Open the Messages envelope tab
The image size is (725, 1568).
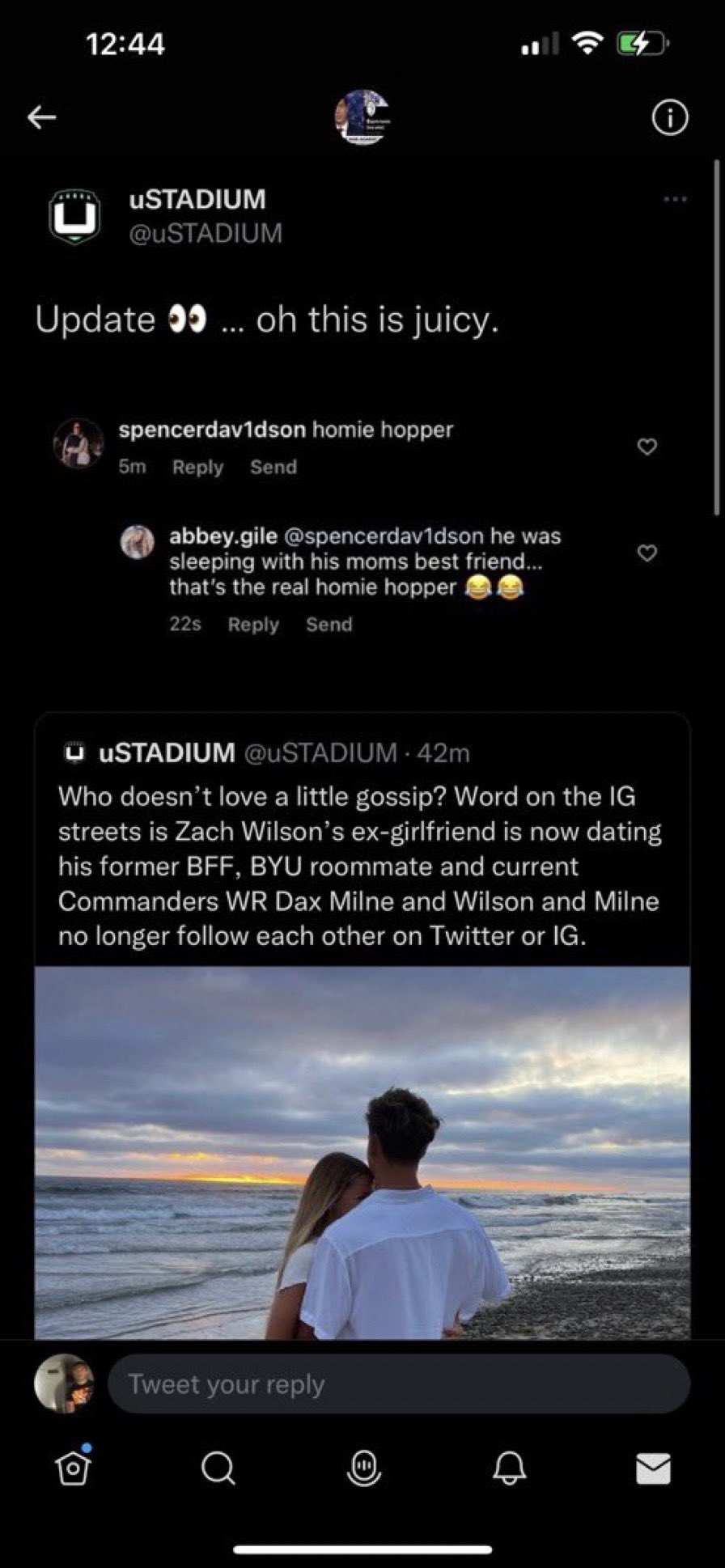(652, 1468)
